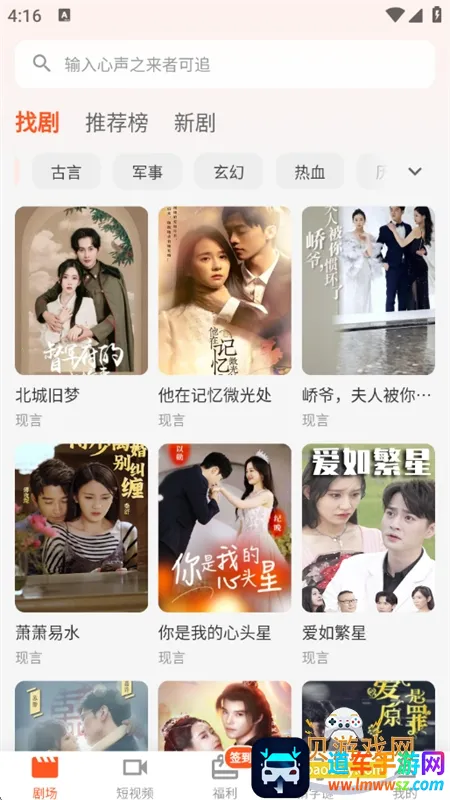This screenshot has height=800, width=450.
Task: Open the search box at the top
Action: coord(225,64)
